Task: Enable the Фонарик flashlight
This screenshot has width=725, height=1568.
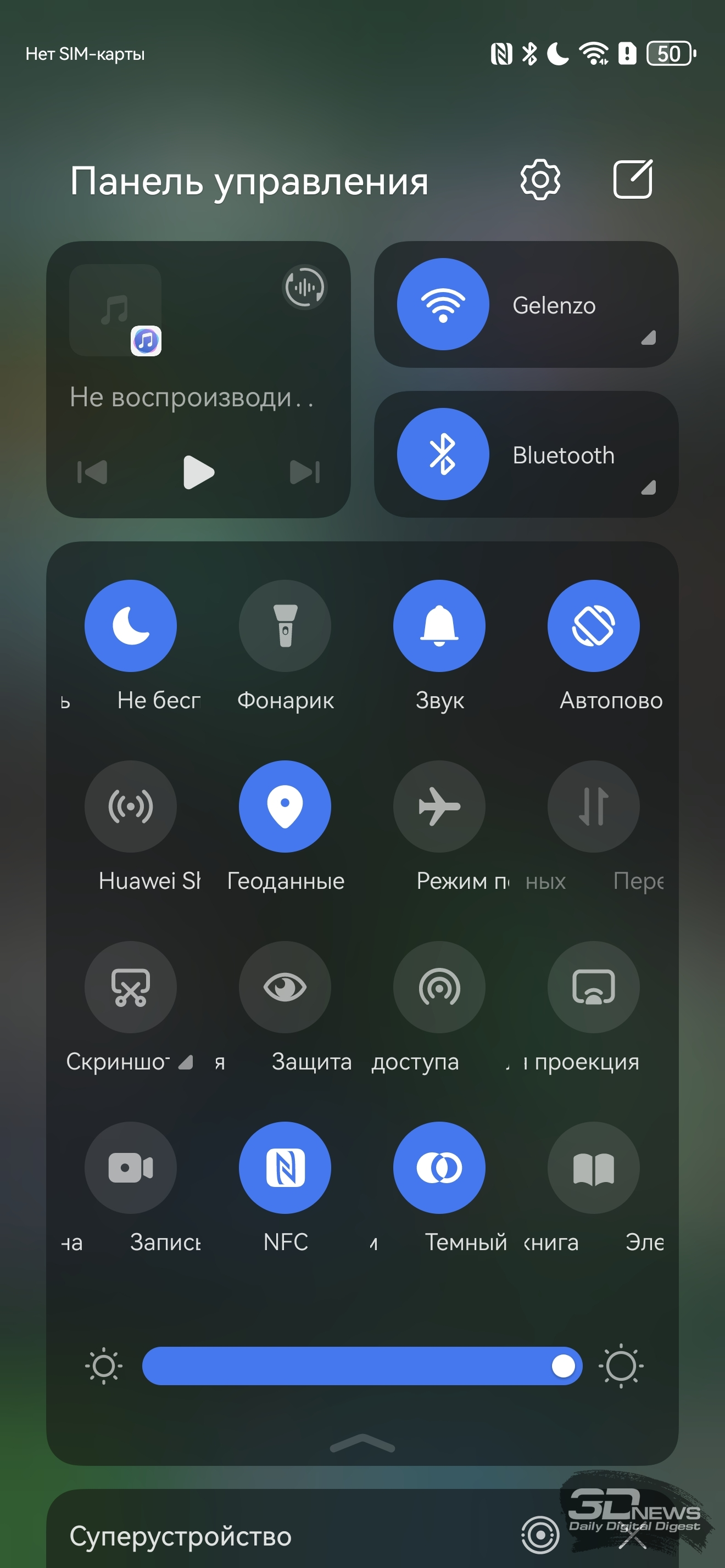Action: coord(285,626)
